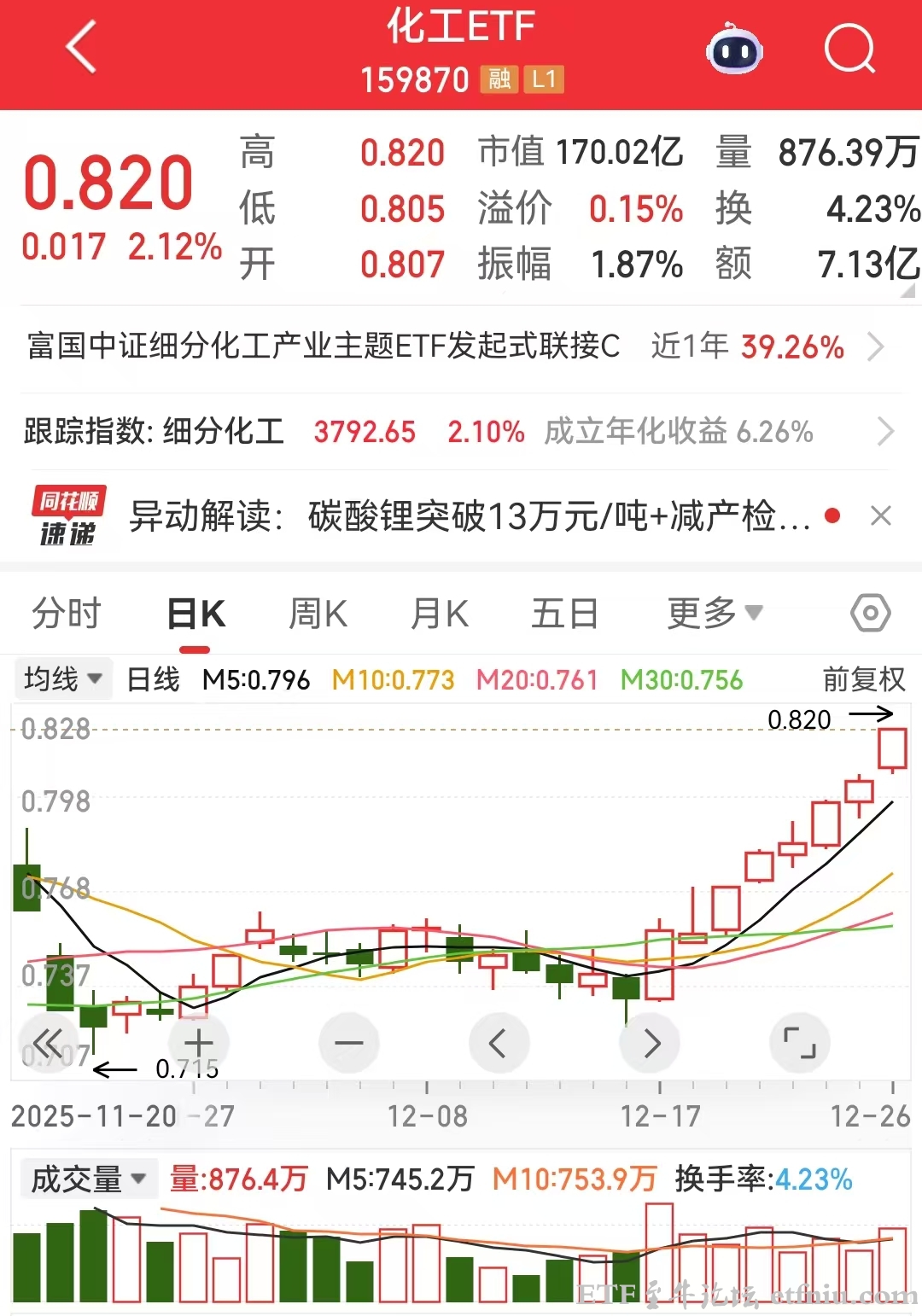This screenshot has width=922, height=1316.
Task: Open the search function
Action: click(x=849, y=49)
